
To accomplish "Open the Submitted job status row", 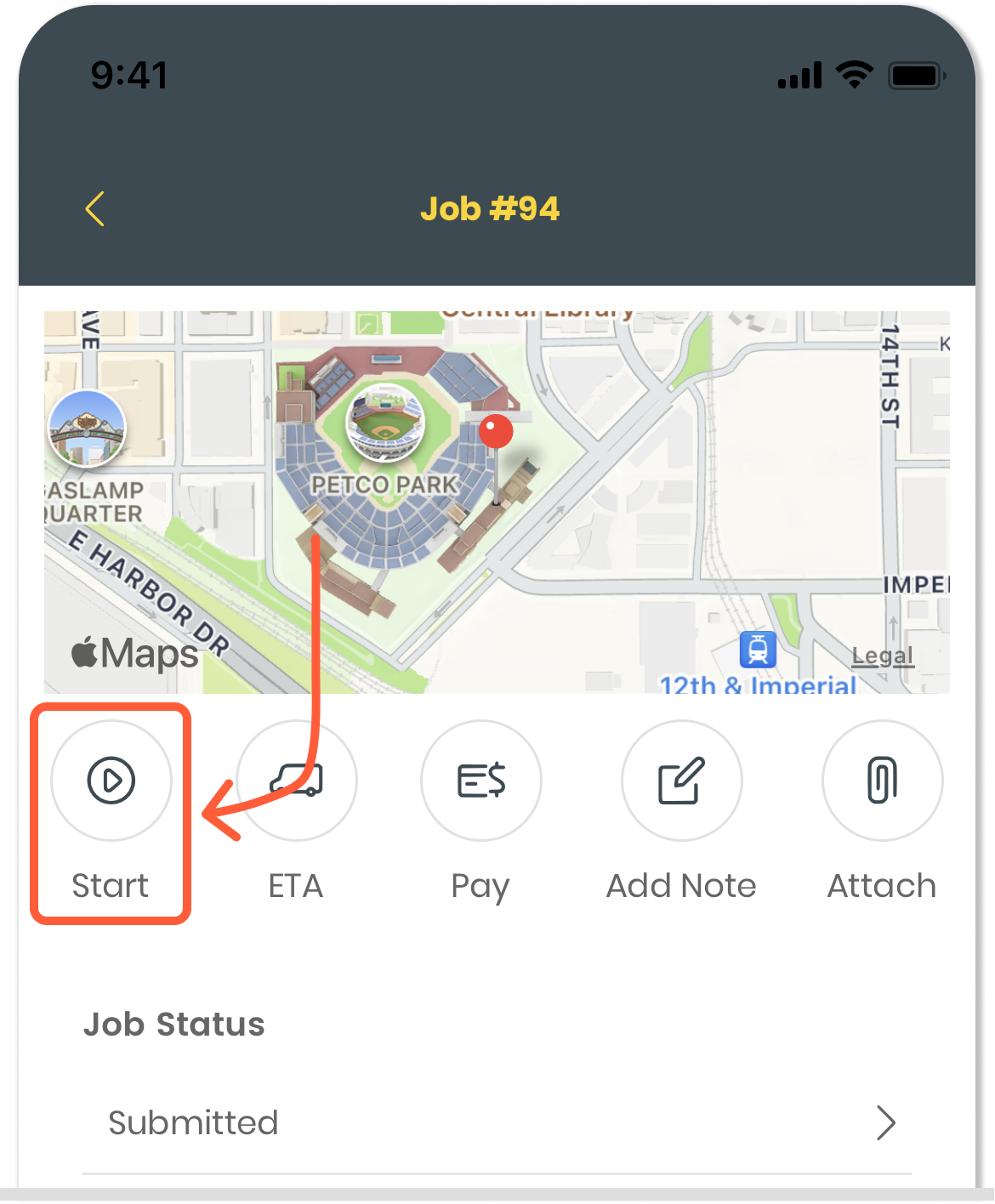I will point(497,1122).
